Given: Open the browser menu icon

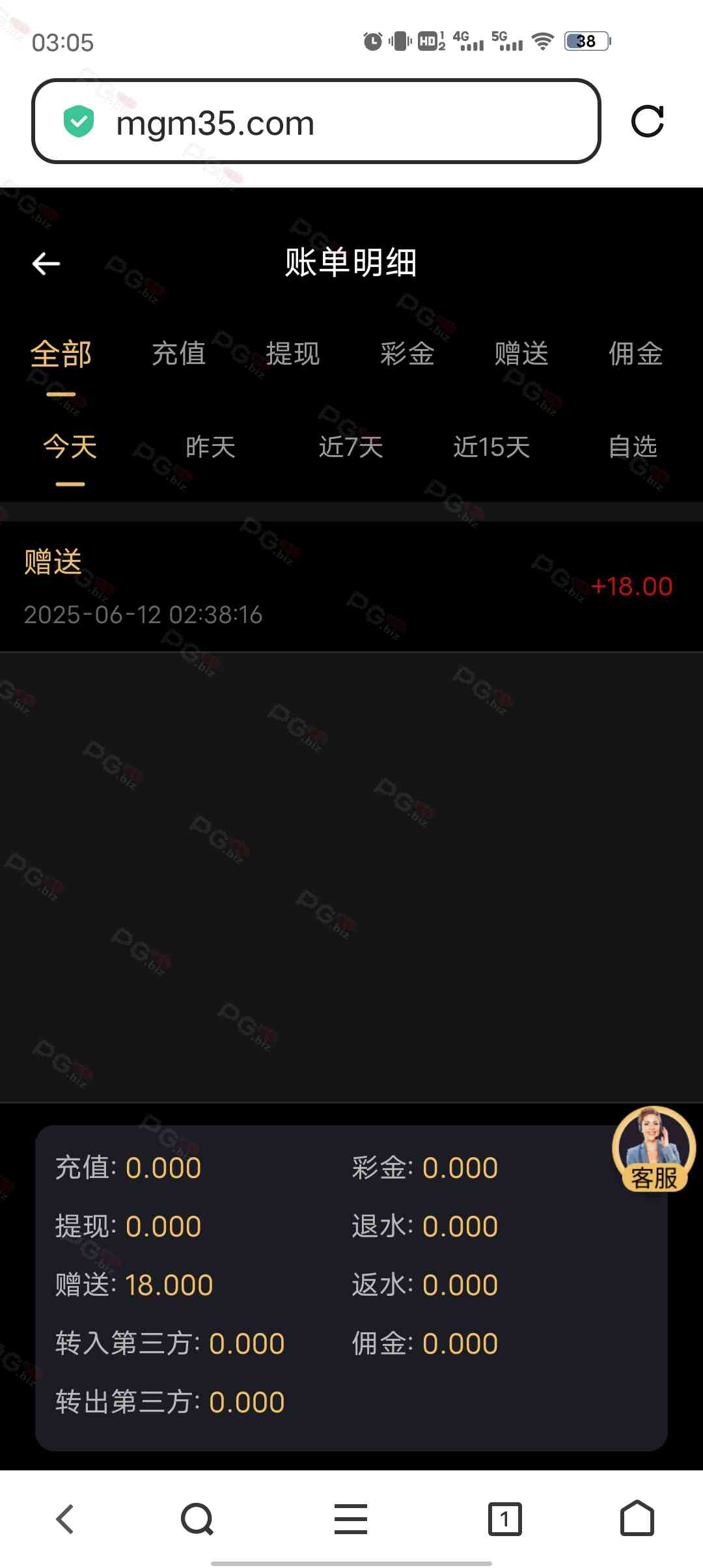Looking at the screenshot, I should [x=351, y=1519].
